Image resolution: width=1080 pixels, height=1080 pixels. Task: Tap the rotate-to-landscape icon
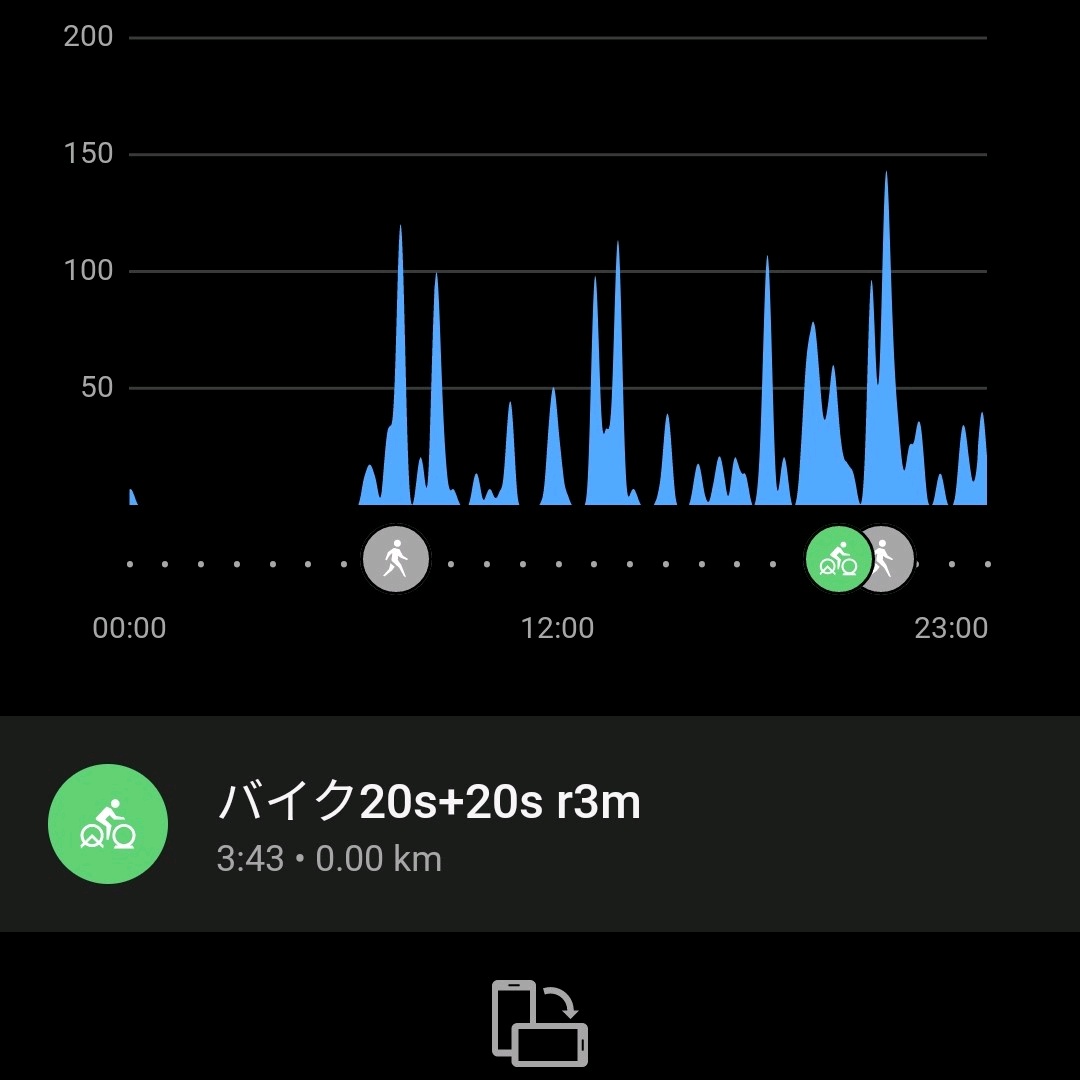coord(540,1023)
